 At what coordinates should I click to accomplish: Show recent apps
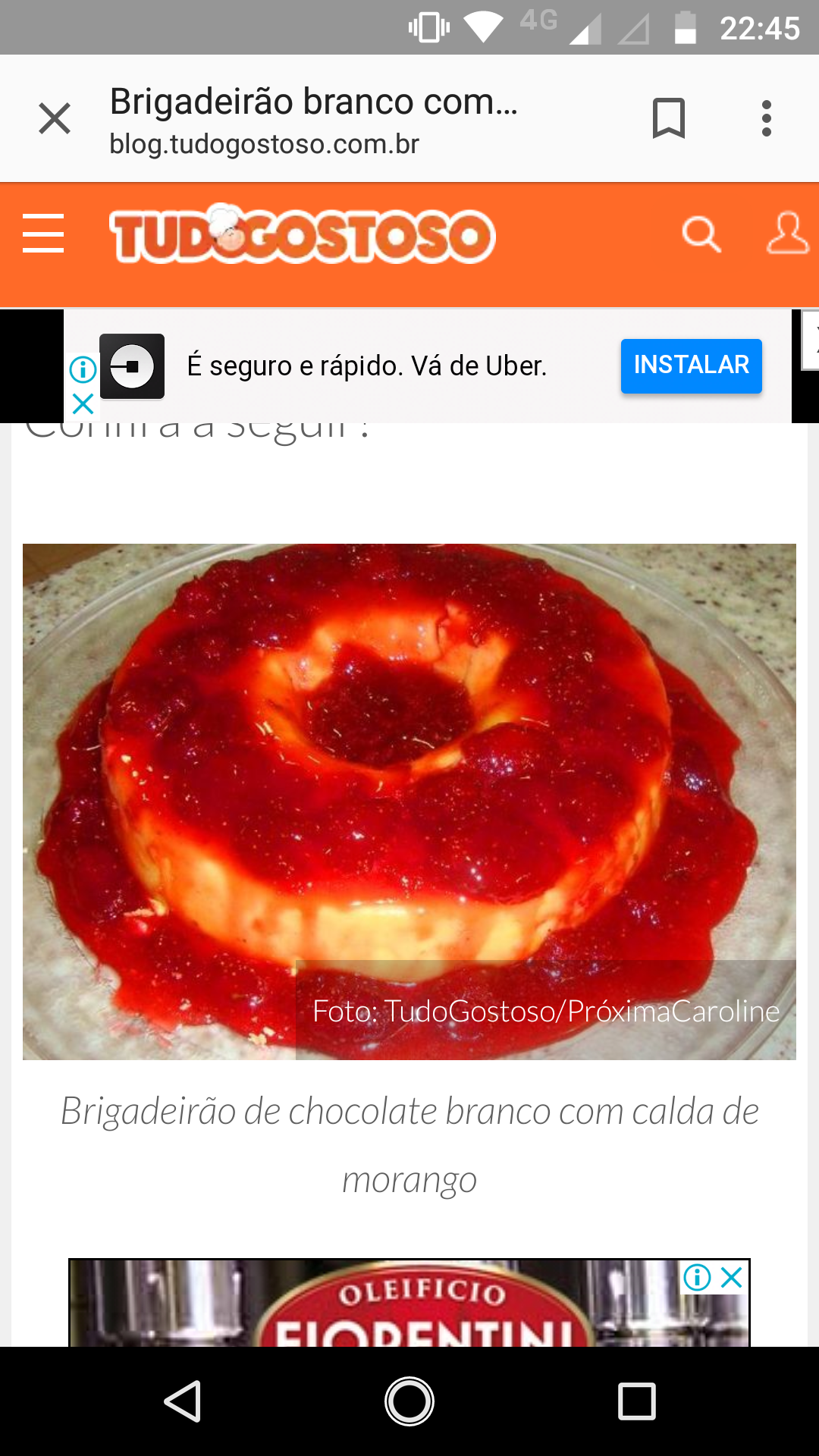[636, 1401]
